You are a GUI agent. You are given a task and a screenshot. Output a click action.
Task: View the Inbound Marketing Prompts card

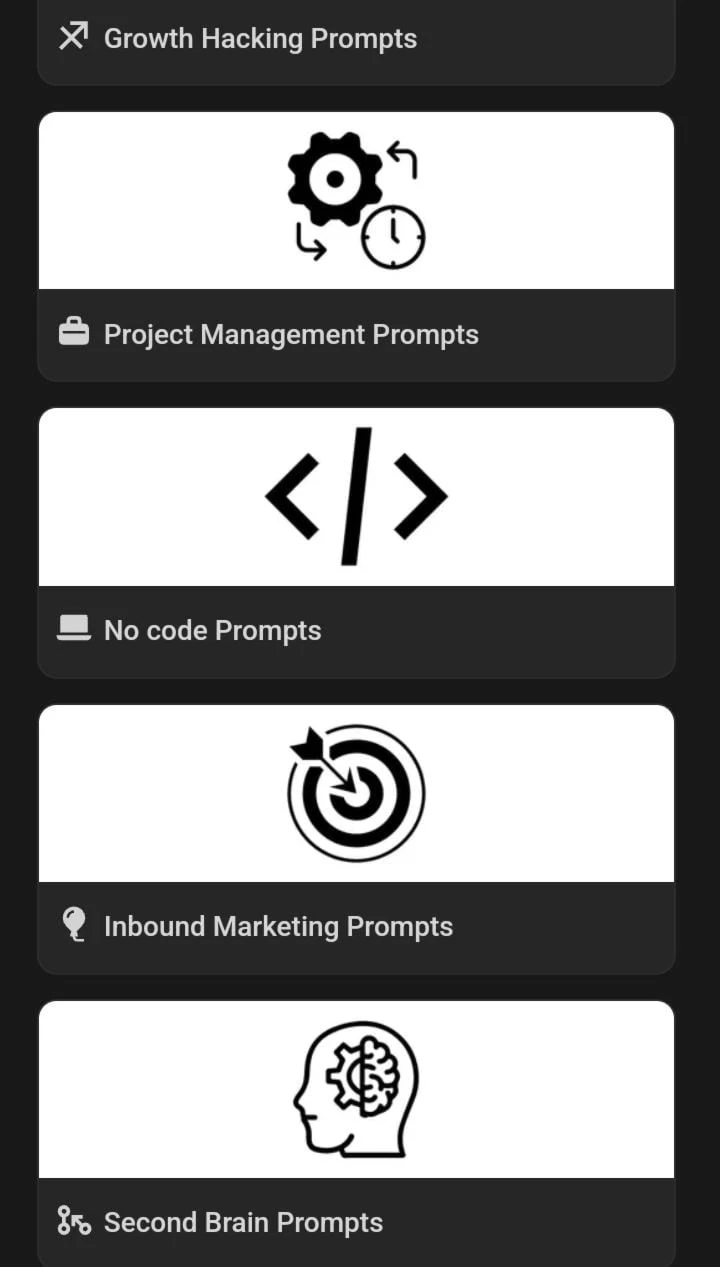[x=356, y=838]
